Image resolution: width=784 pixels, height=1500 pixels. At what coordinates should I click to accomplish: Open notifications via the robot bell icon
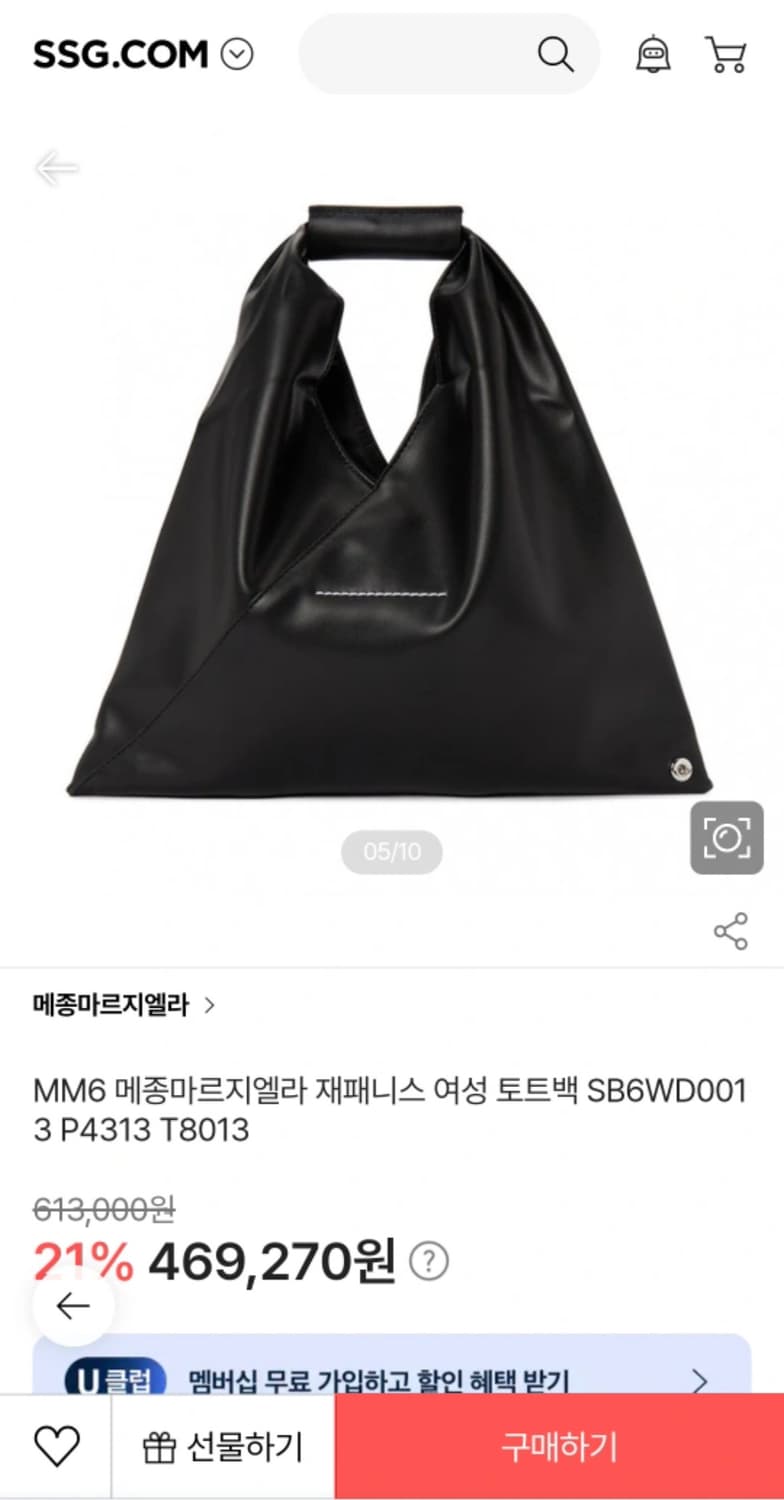(653, 55)
